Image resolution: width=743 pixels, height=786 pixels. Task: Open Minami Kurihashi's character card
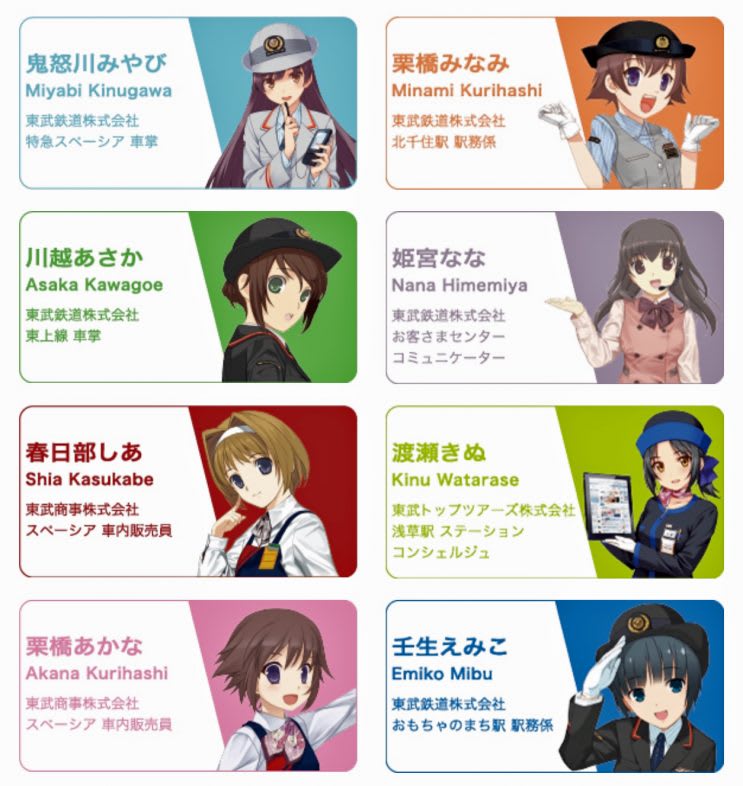[554, 103]
